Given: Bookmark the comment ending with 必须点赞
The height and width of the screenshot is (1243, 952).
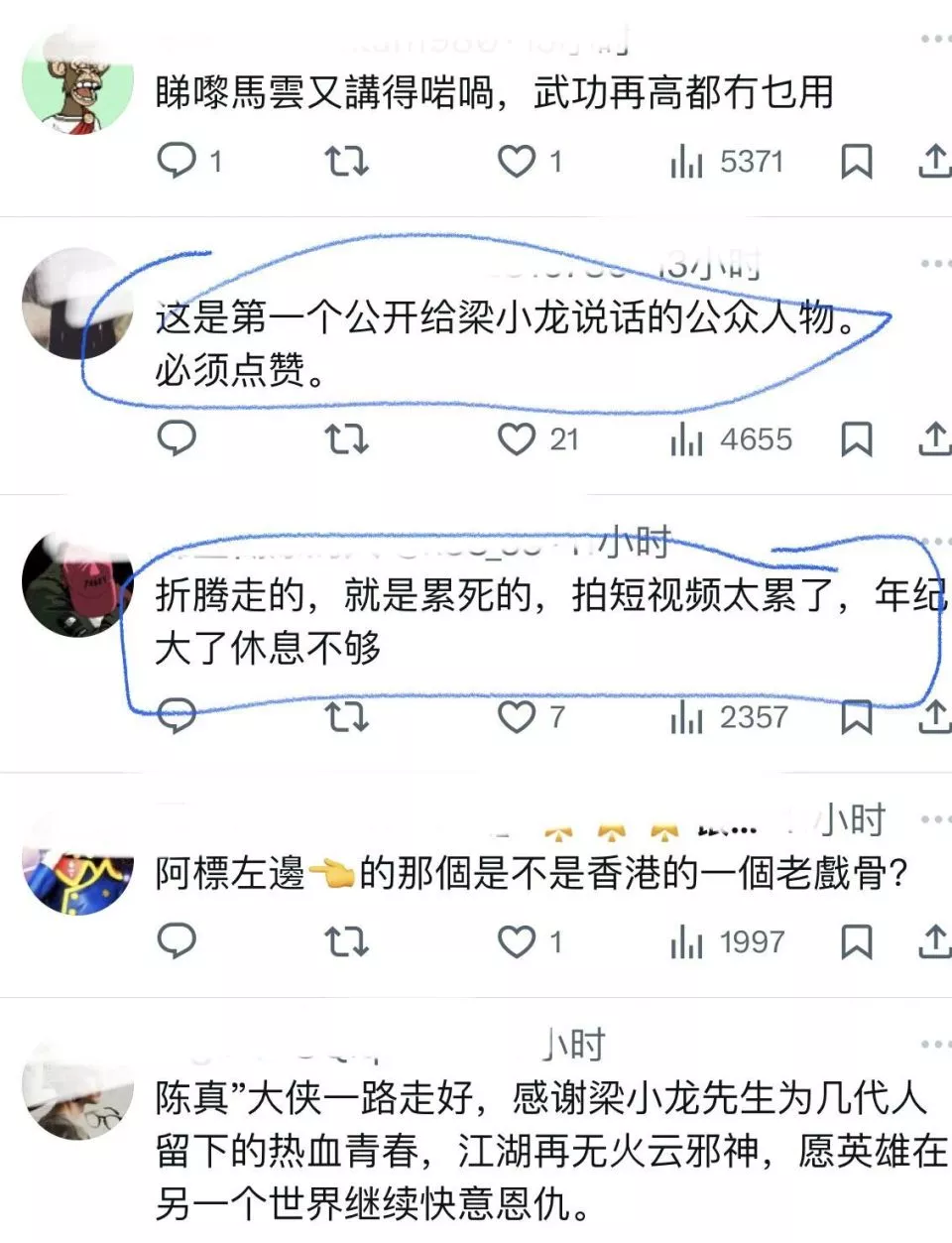Looking at the screenshot, I should click(x=856, y=438).
